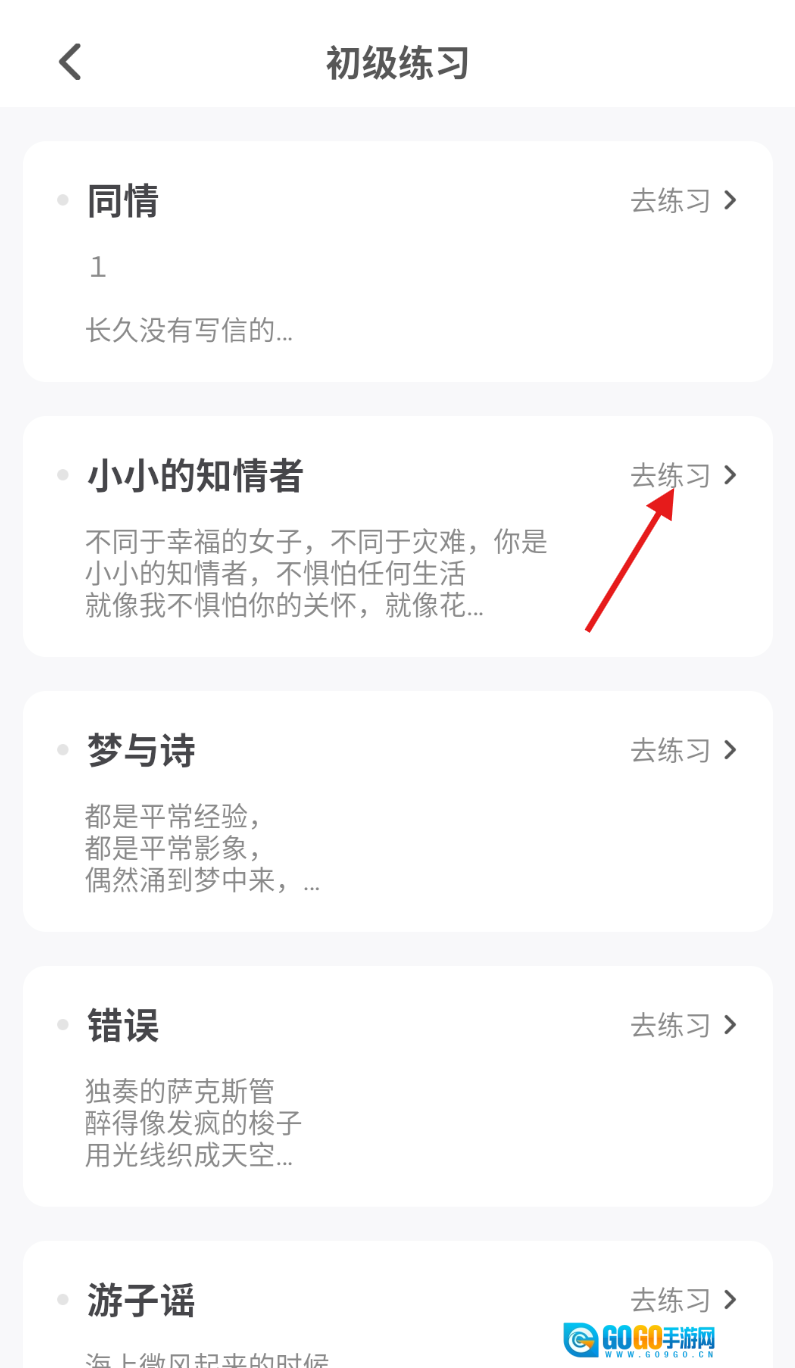Screen dimensions: 795x1368
Task: Tap 去练习 beside 梦与诗
Action: pos(683,750)
